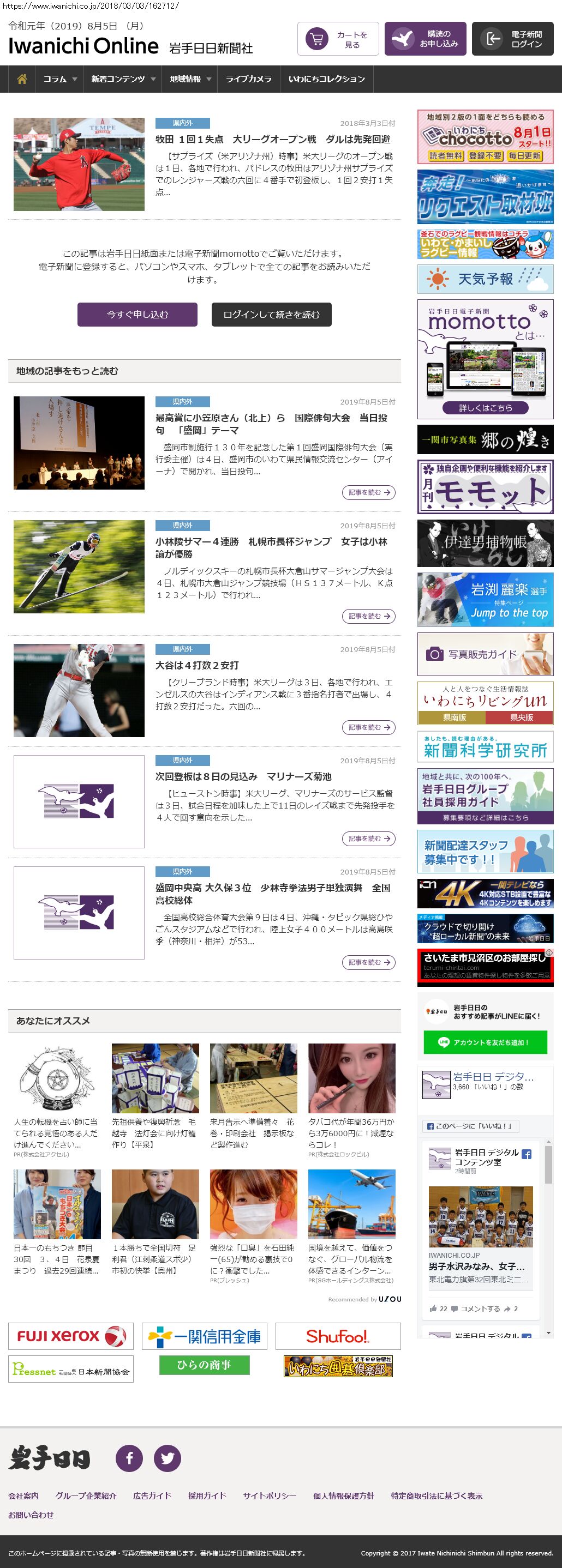Image resolution: width=562 pixels, height=1568 pixels.
Task: Open ライブカメラ in navigation bar
Action: click(x=248, y=79)
